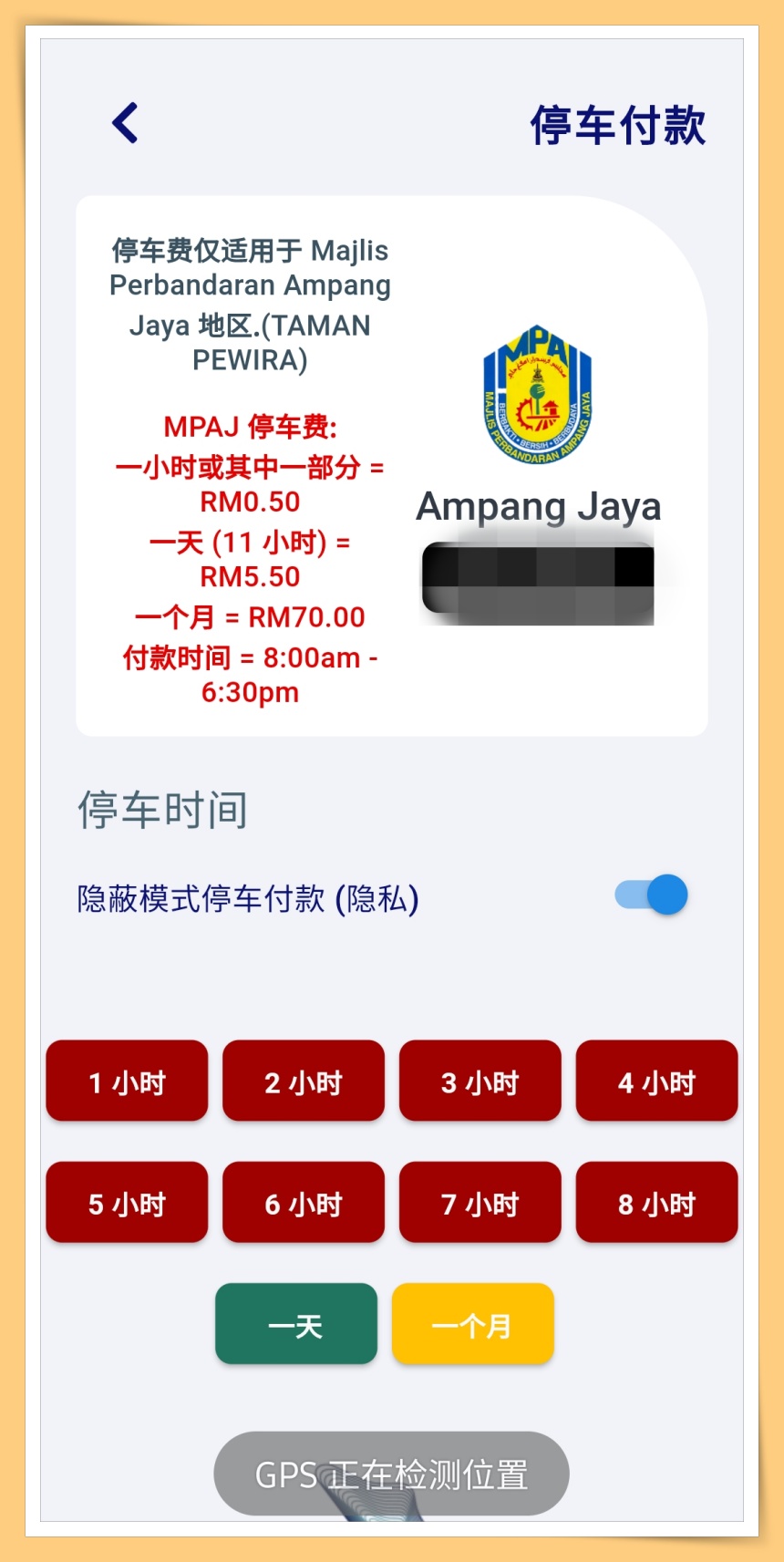Toggle the 隐蔽模式停车付款 switch
Viewport: 784px width, 1562px height.
pyautogui.click(x=651, y=895)
